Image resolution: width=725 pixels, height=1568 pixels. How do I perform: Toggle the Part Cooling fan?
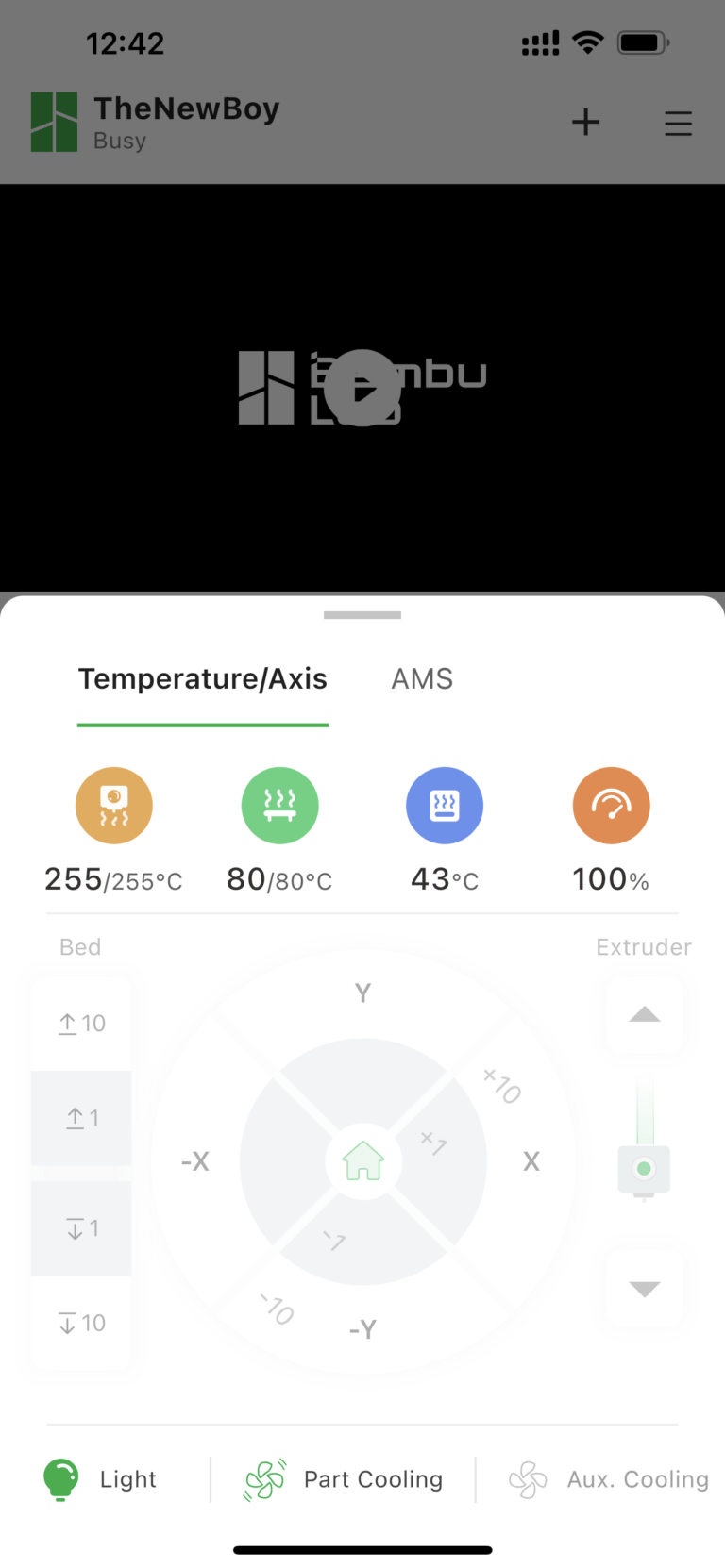coord(344,1479)
